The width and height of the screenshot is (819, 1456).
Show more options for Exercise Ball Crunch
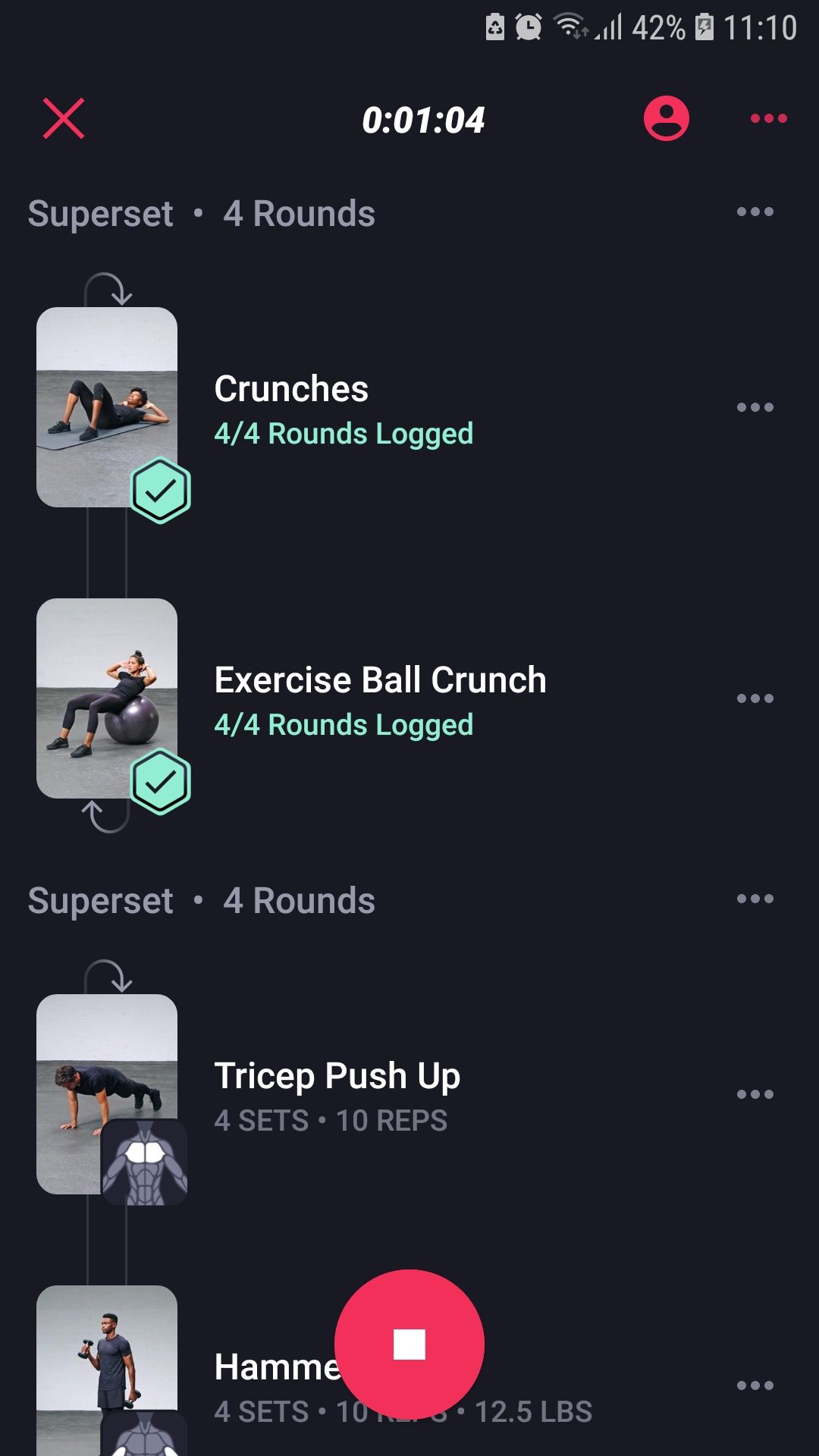(755, 698)
